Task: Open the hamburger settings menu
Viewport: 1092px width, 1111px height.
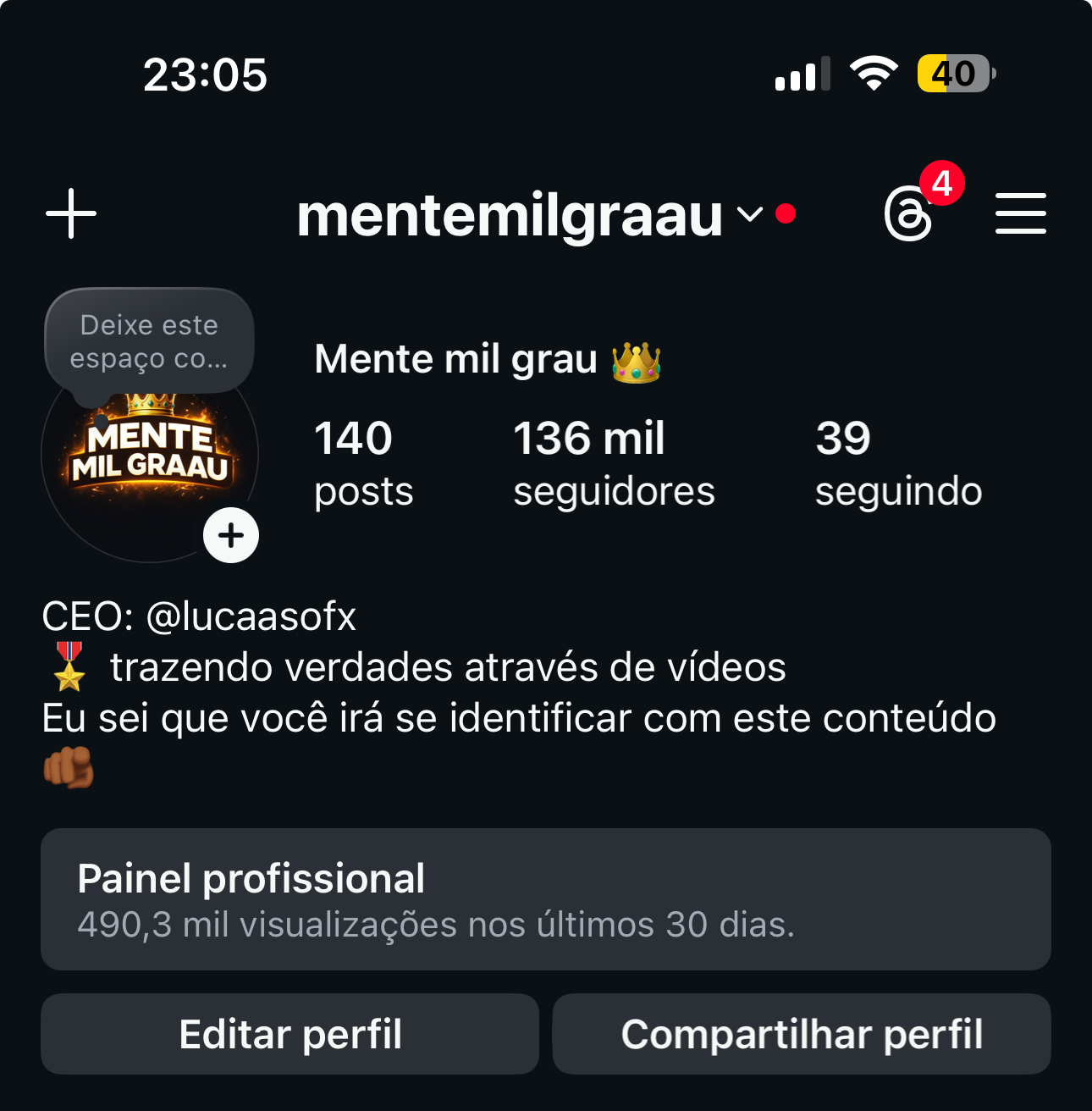Action: 1020,213
